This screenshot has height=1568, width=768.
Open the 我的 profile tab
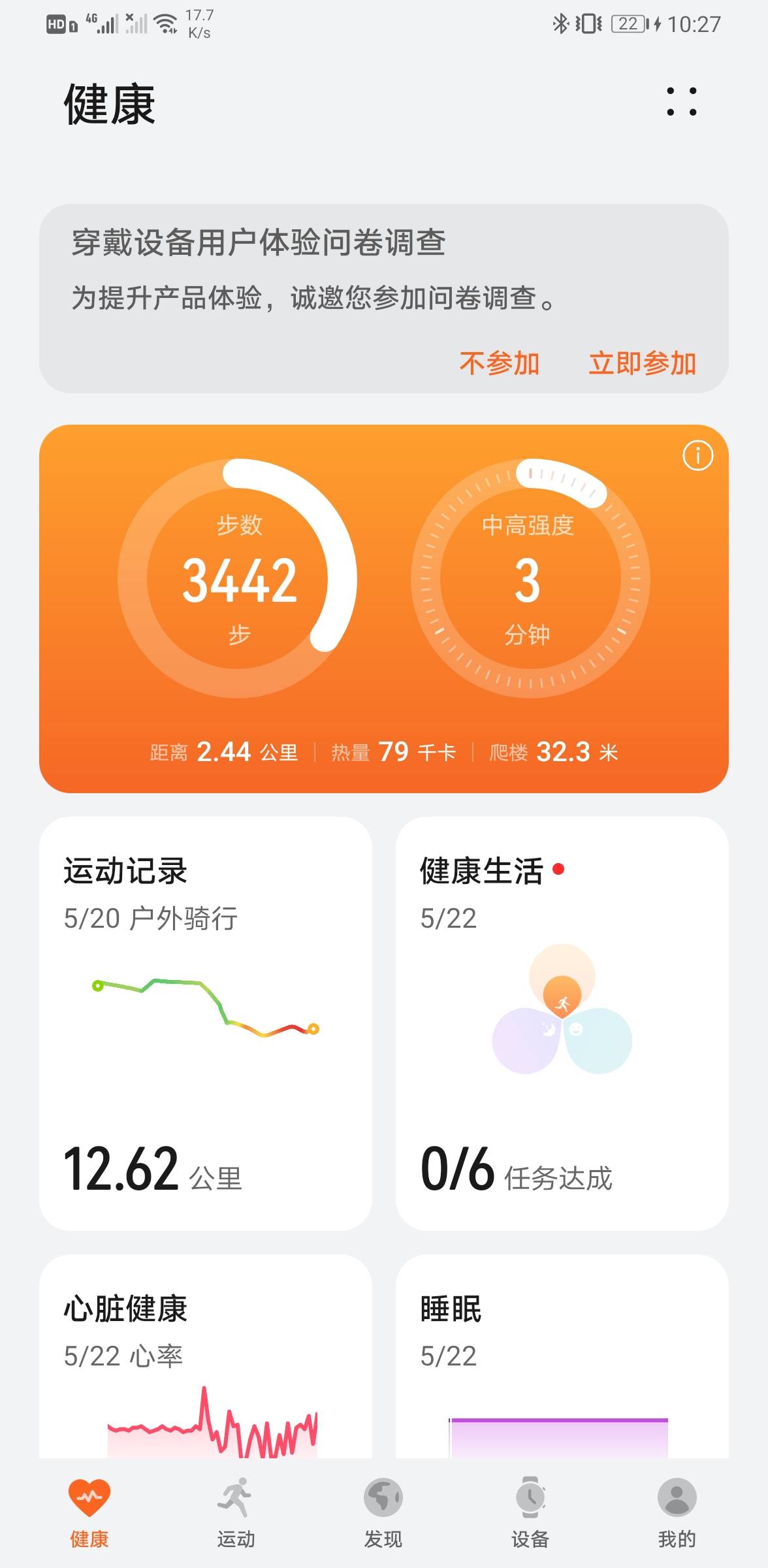point(677,1513)
